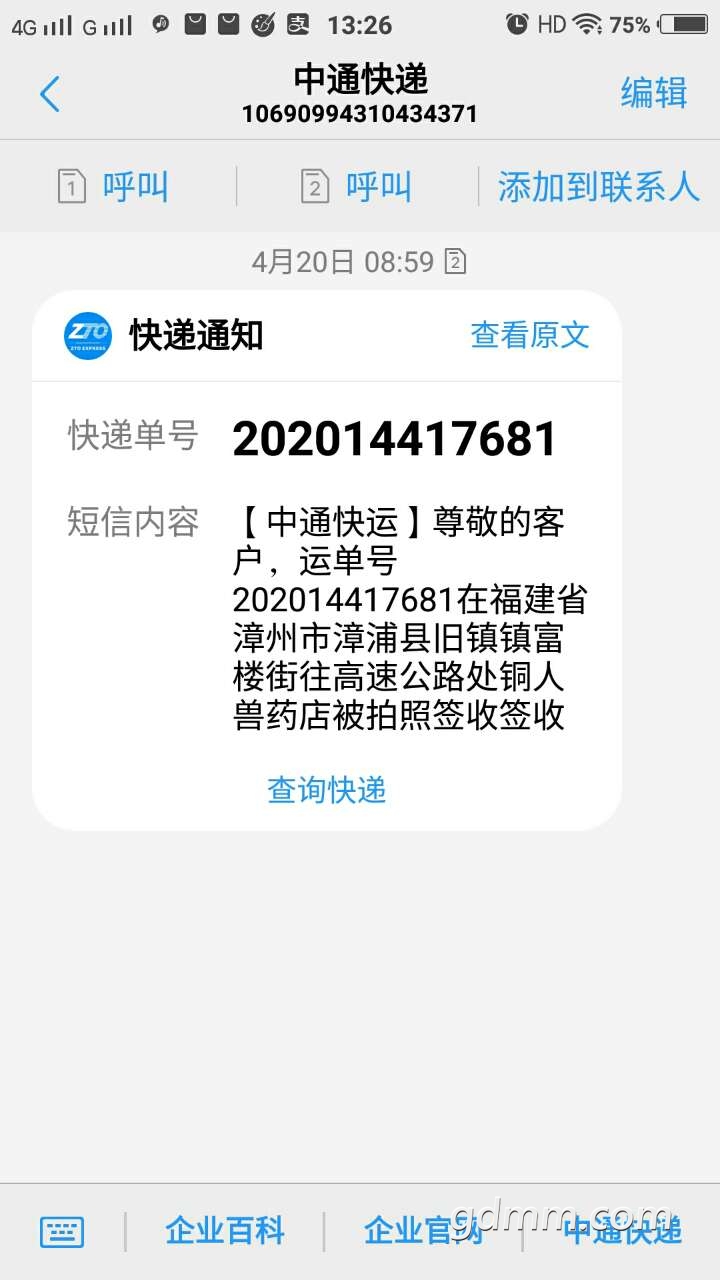Open 查看原文 to view the original message
720x1280 pixels.
pos(530,335)
